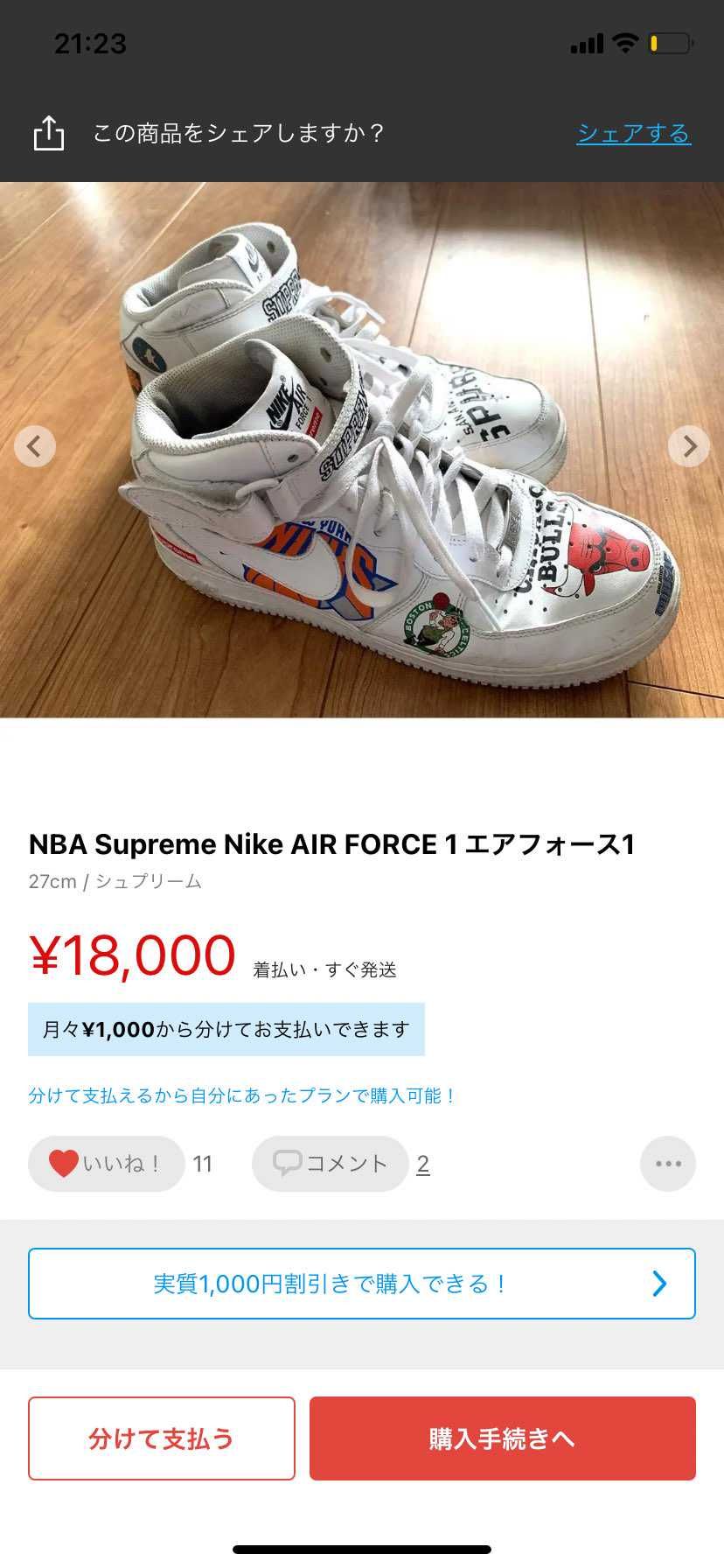Viewport: 724px width, 1568px height.
Task: Tap シェアする to share the listing
Action: (x=633, y=133)
